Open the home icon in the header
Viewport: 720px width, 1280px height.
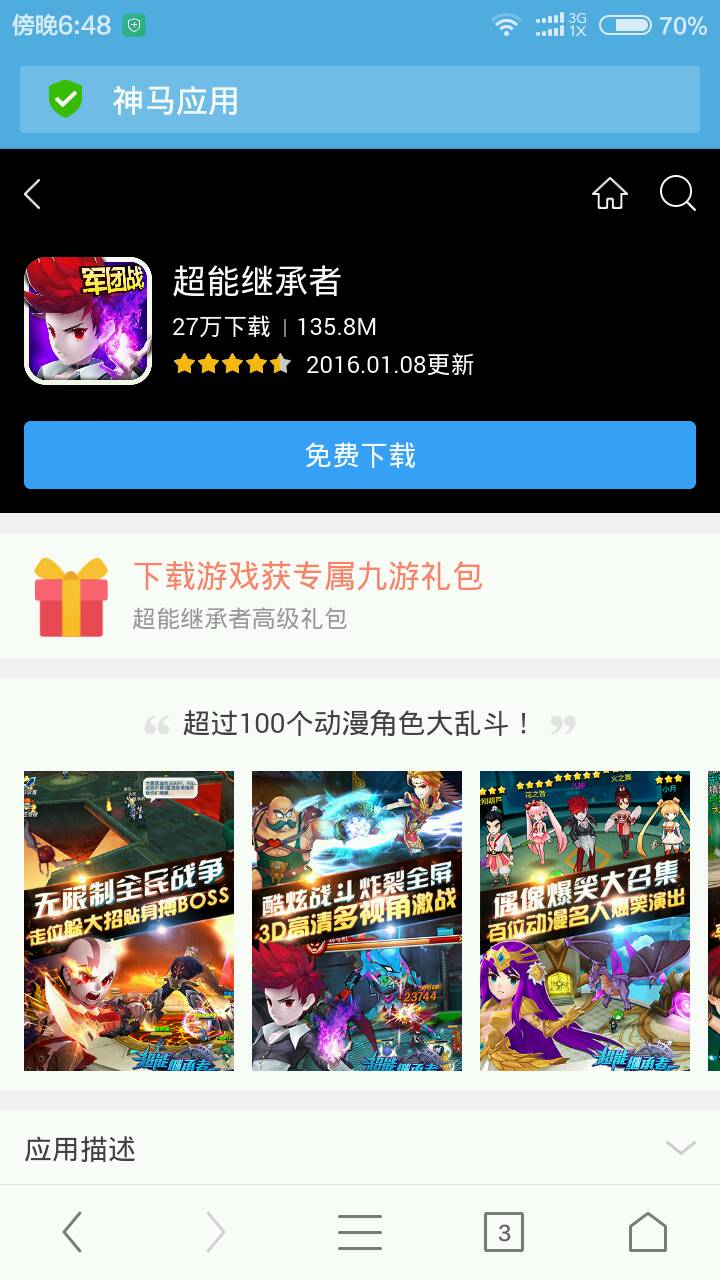click(609, 194)
